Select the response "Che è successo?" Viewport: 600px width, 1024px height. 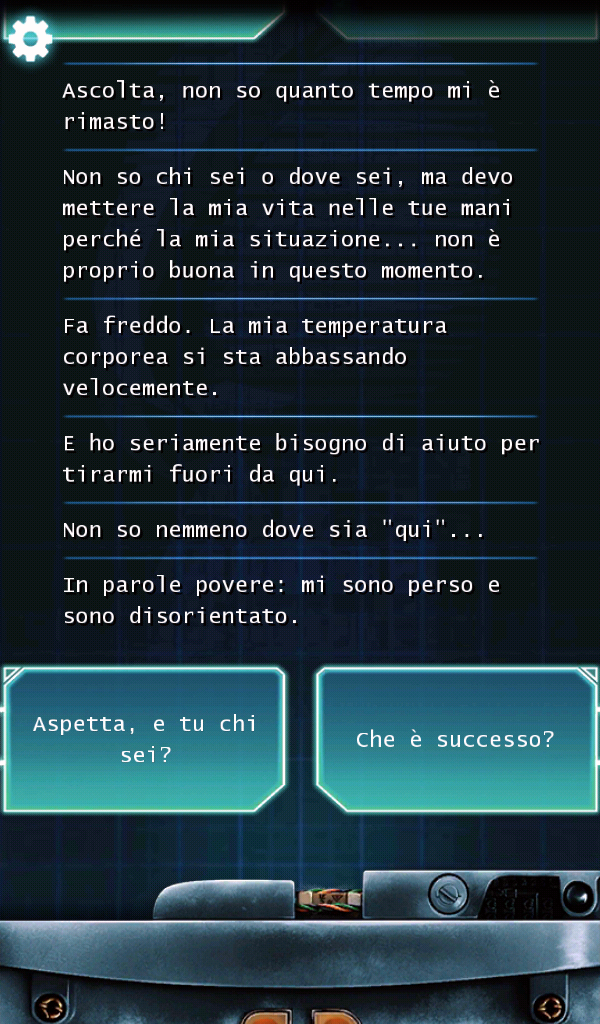pyautogui.click(x=456, y=739)
